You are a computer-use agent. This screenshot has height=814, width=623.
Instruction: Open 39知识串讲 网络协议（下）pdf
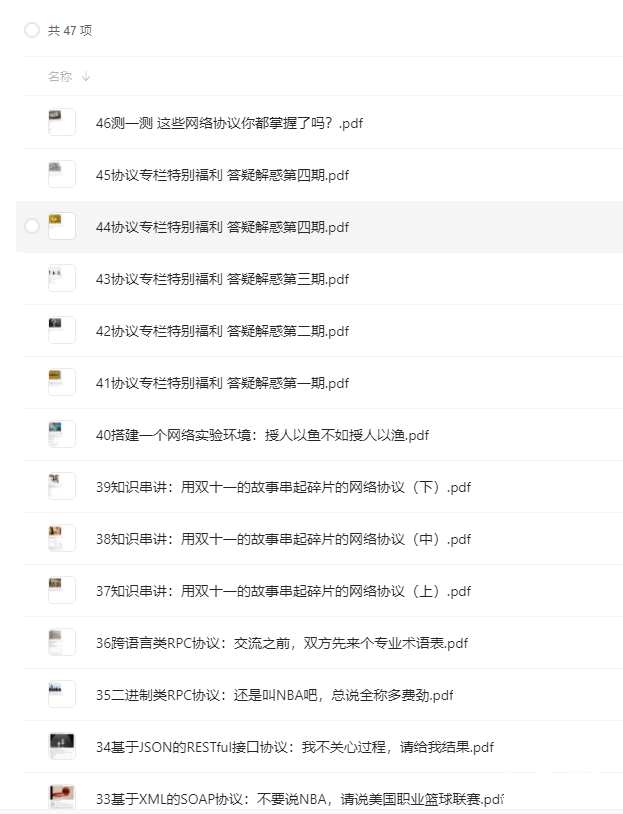pos(283,487)
